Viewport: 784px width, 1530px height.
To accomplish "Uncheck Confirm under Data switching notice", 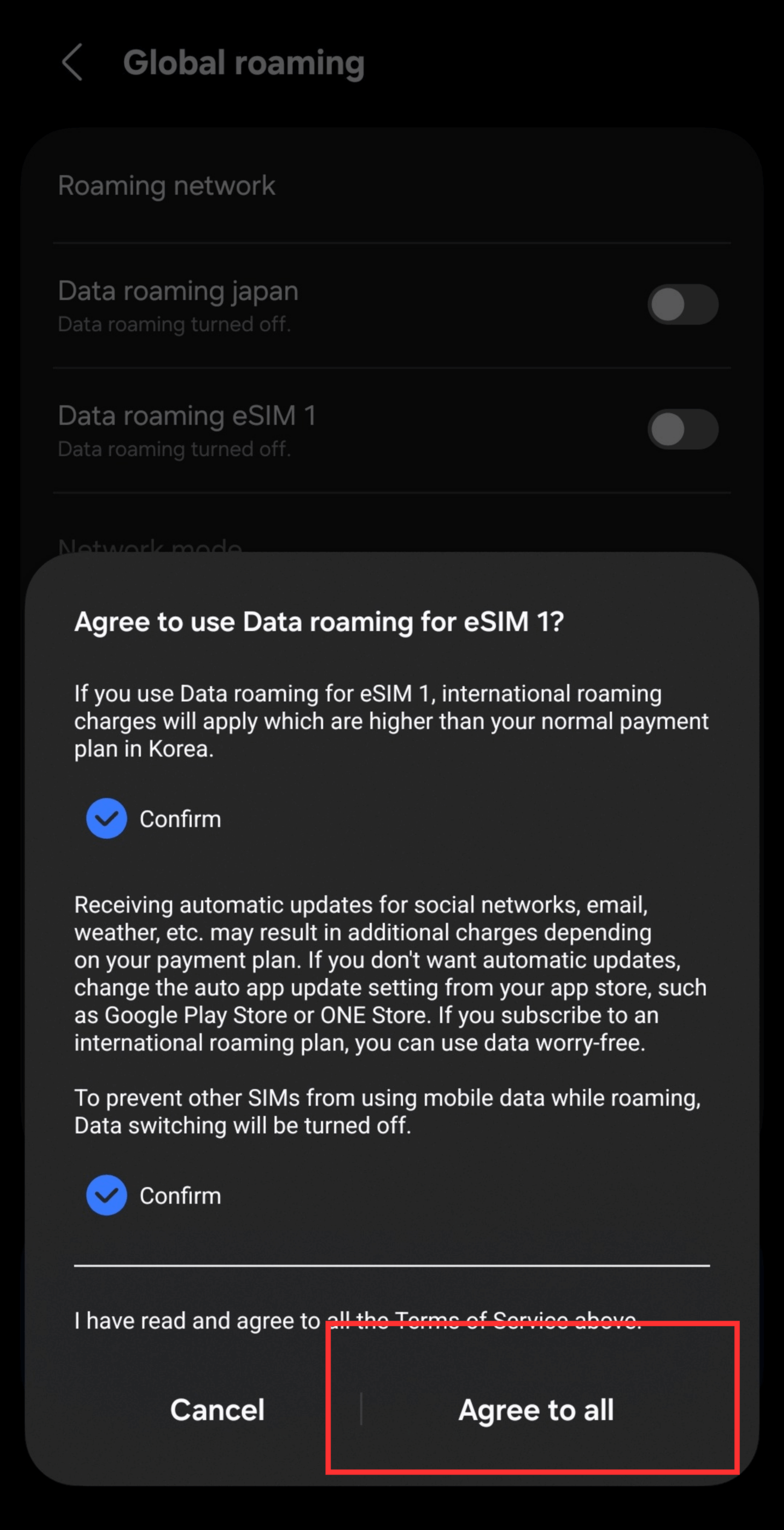I will [106, 1195].
